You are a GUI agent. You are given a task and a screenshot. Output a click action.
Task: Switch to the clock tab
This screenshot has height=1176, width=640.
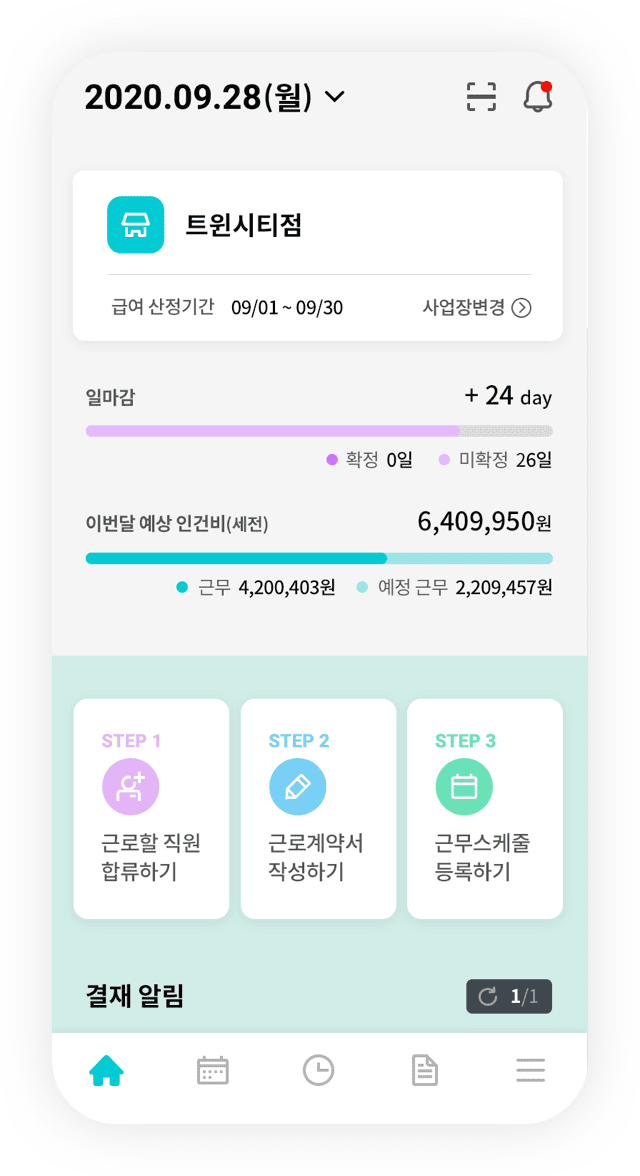[x=318, y=1070]
